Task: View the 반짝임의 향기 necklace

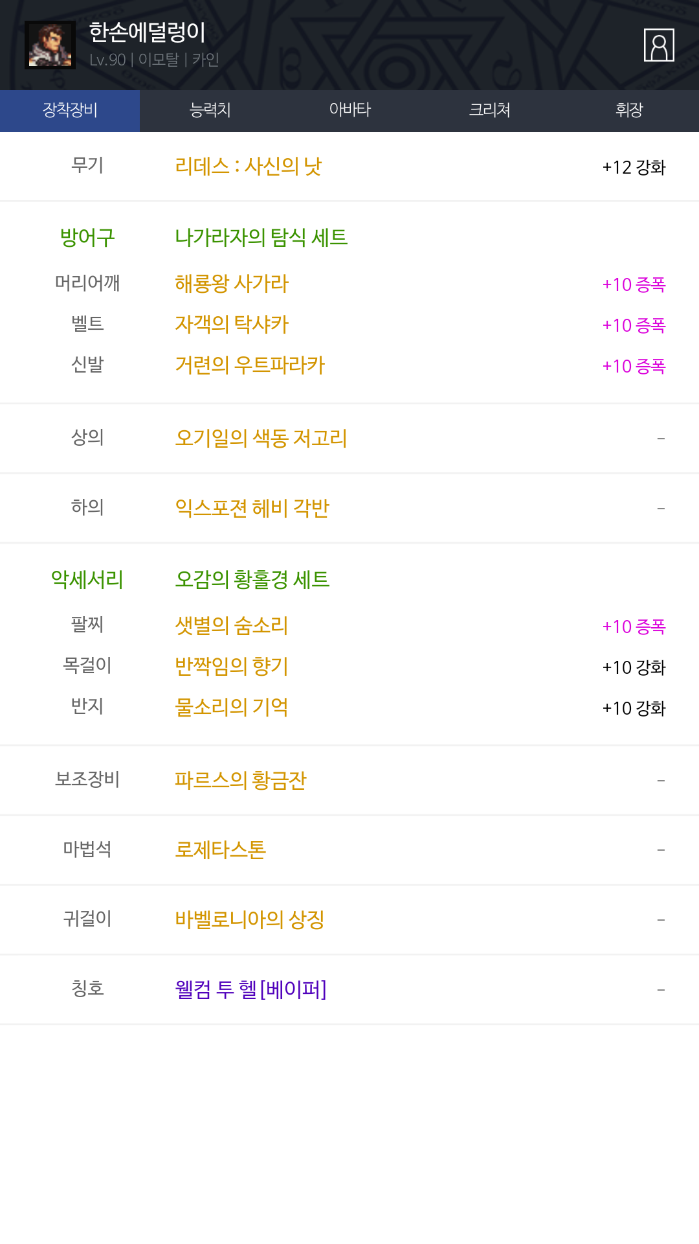Action: pyautogui.click(x=231, y=666)
